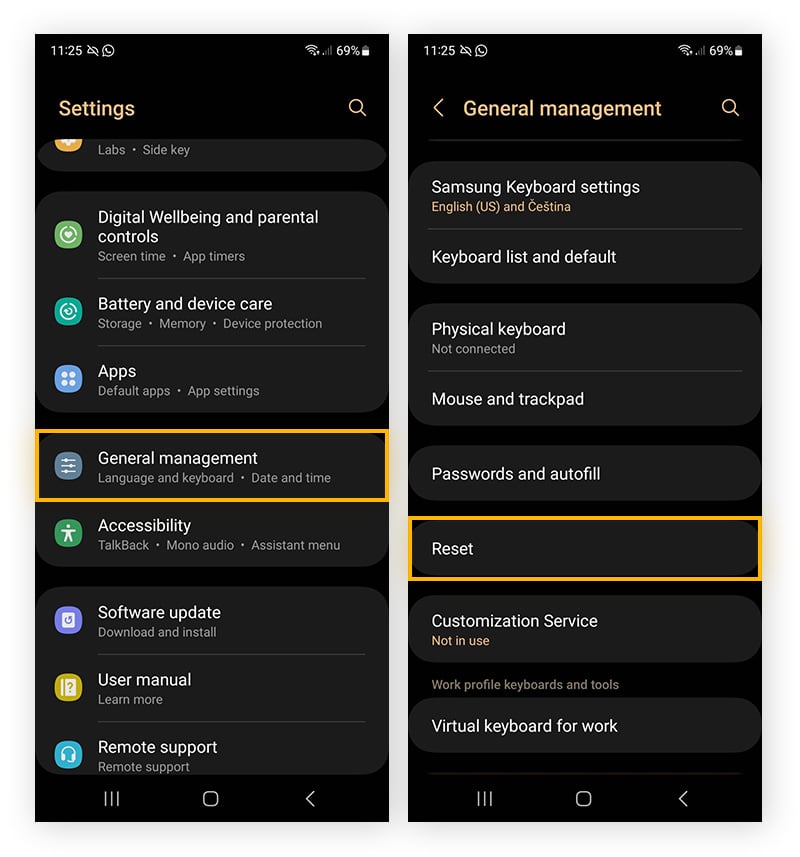Open Remote support
Viewport: 800px width, 857px height.
pos(212,754)
